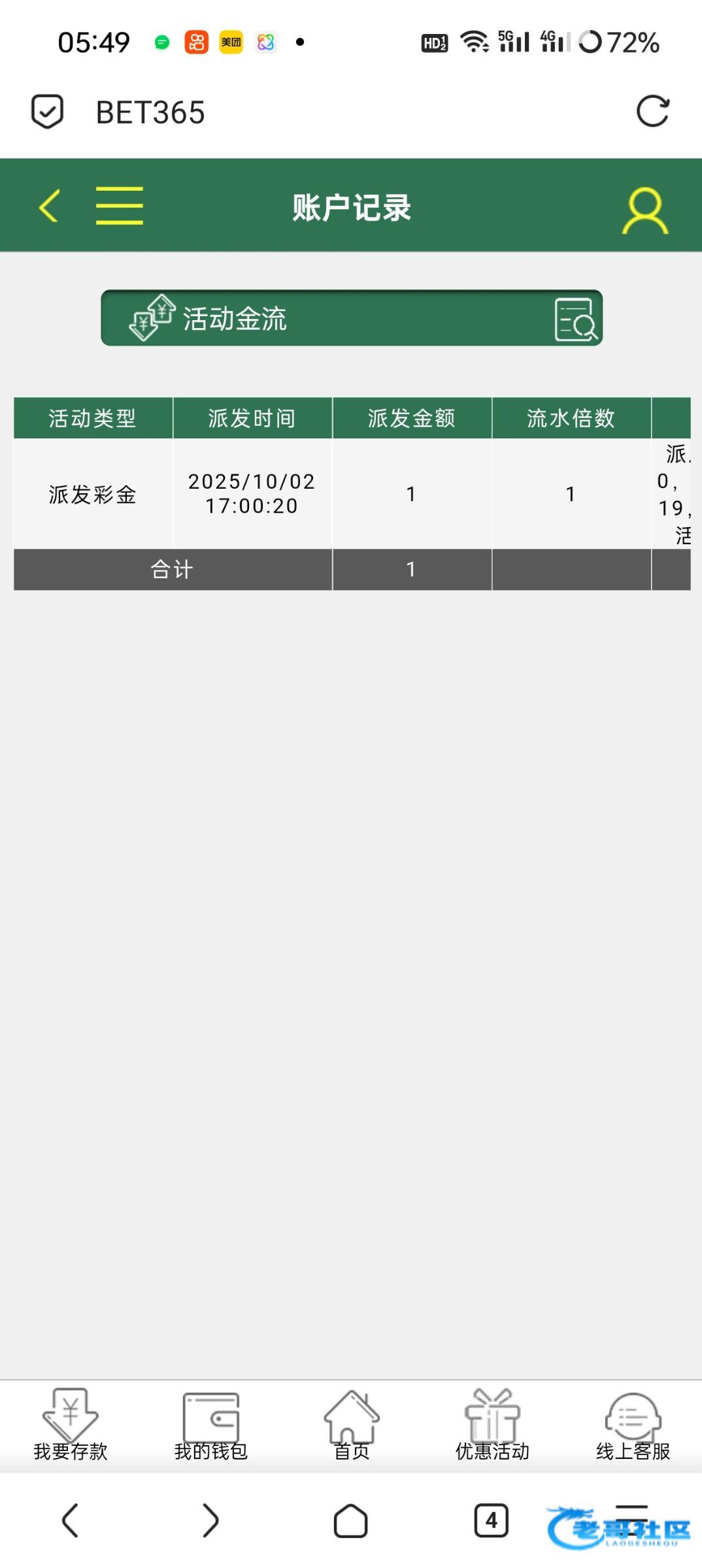
Task: View site security shield info
Action: [x=47, y=112]
